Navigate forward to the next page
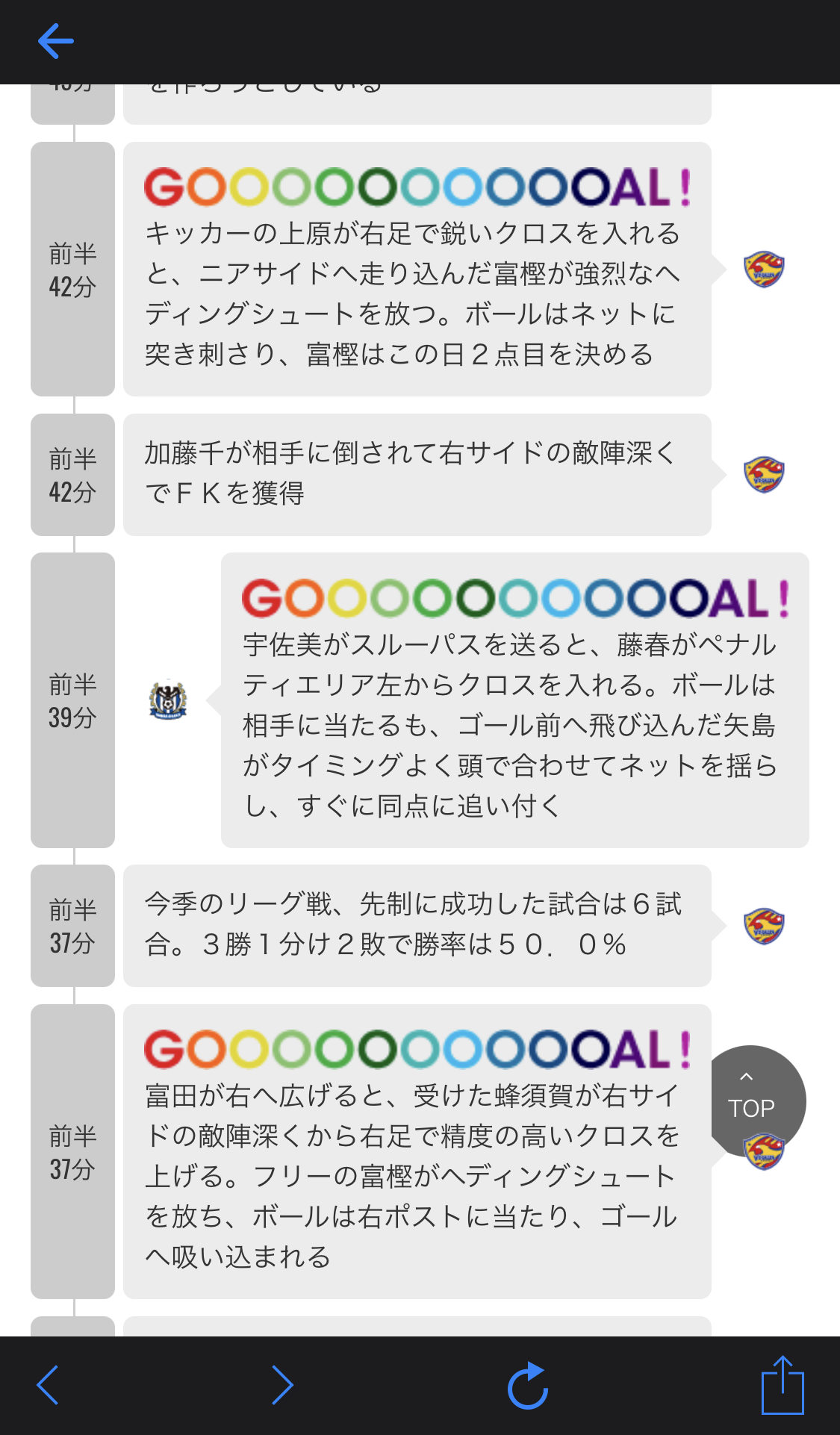Screen dimensions: 840x1435 [x=282, y=1386]
